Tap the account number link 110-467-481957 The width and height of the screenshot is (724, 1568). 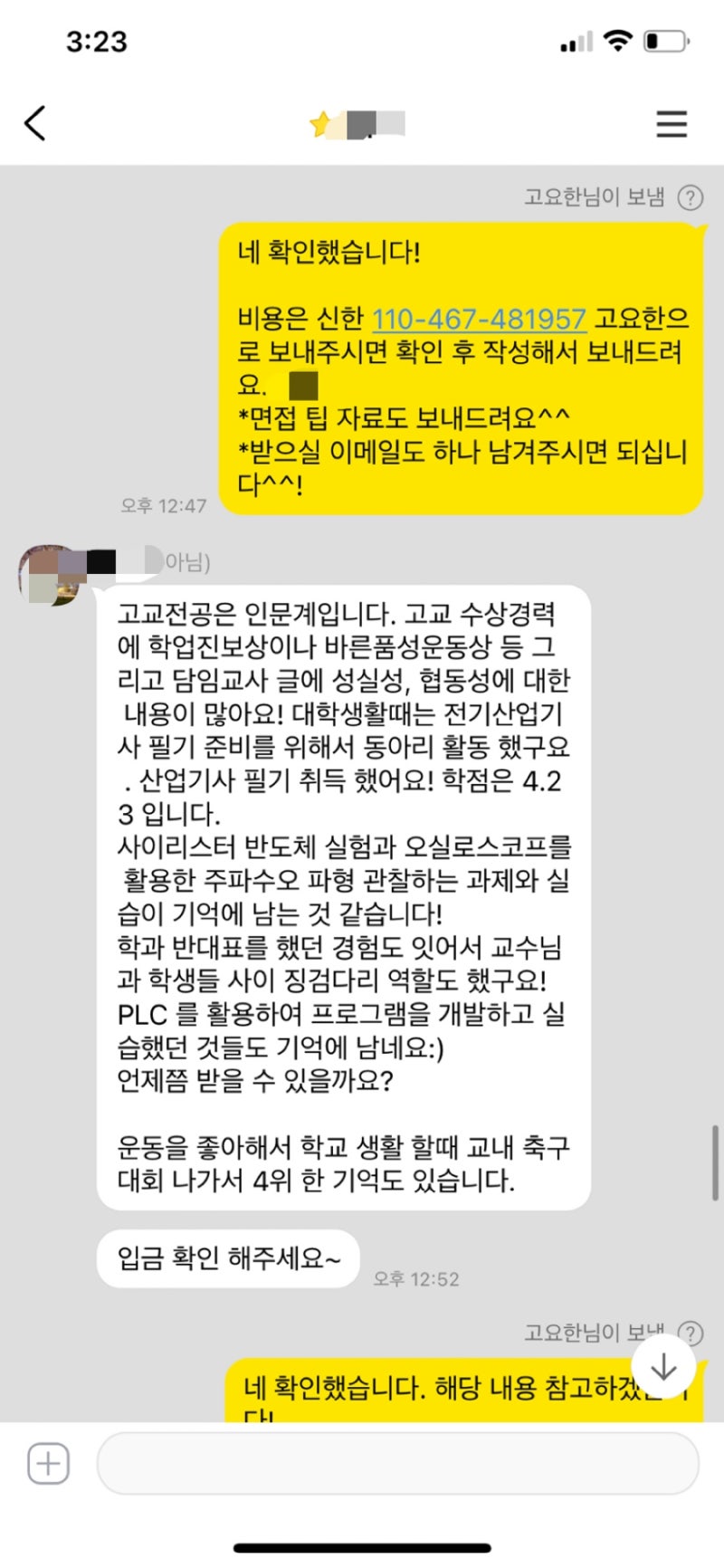(479, 319)
